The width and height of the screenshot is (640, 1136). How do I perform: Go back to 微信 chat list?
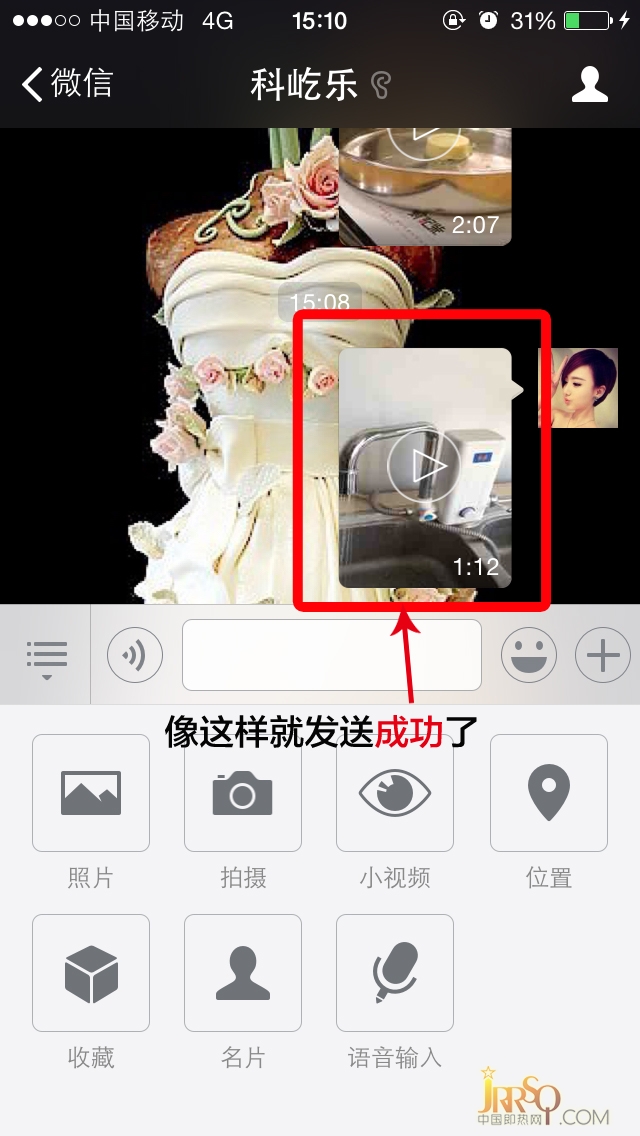click(66, 84)
